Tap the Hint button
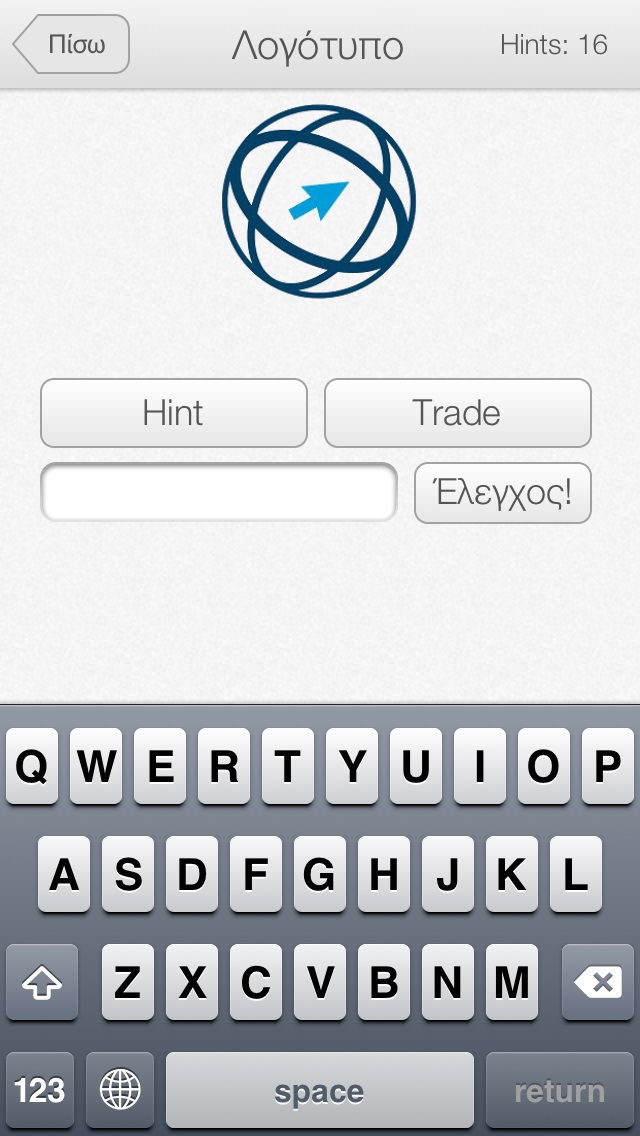Screen dimensions: 640x1136 coord(174,413)
